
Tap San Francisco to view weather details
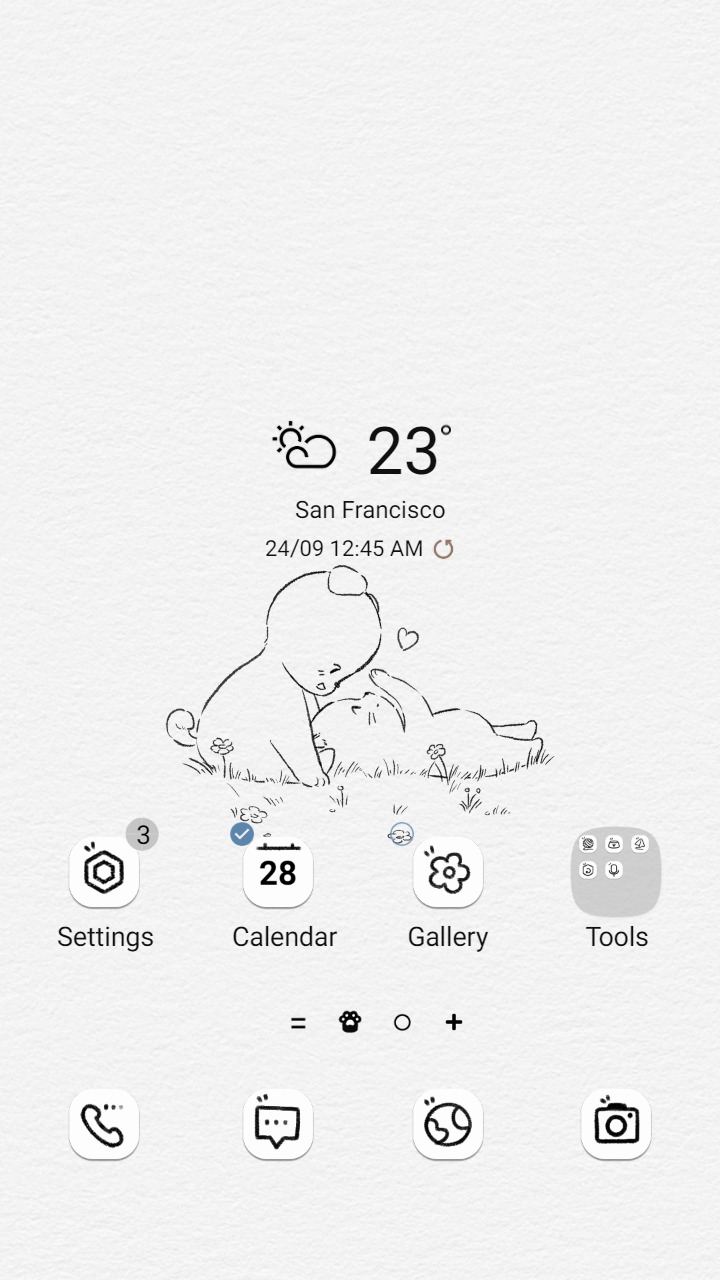(370, 509)
